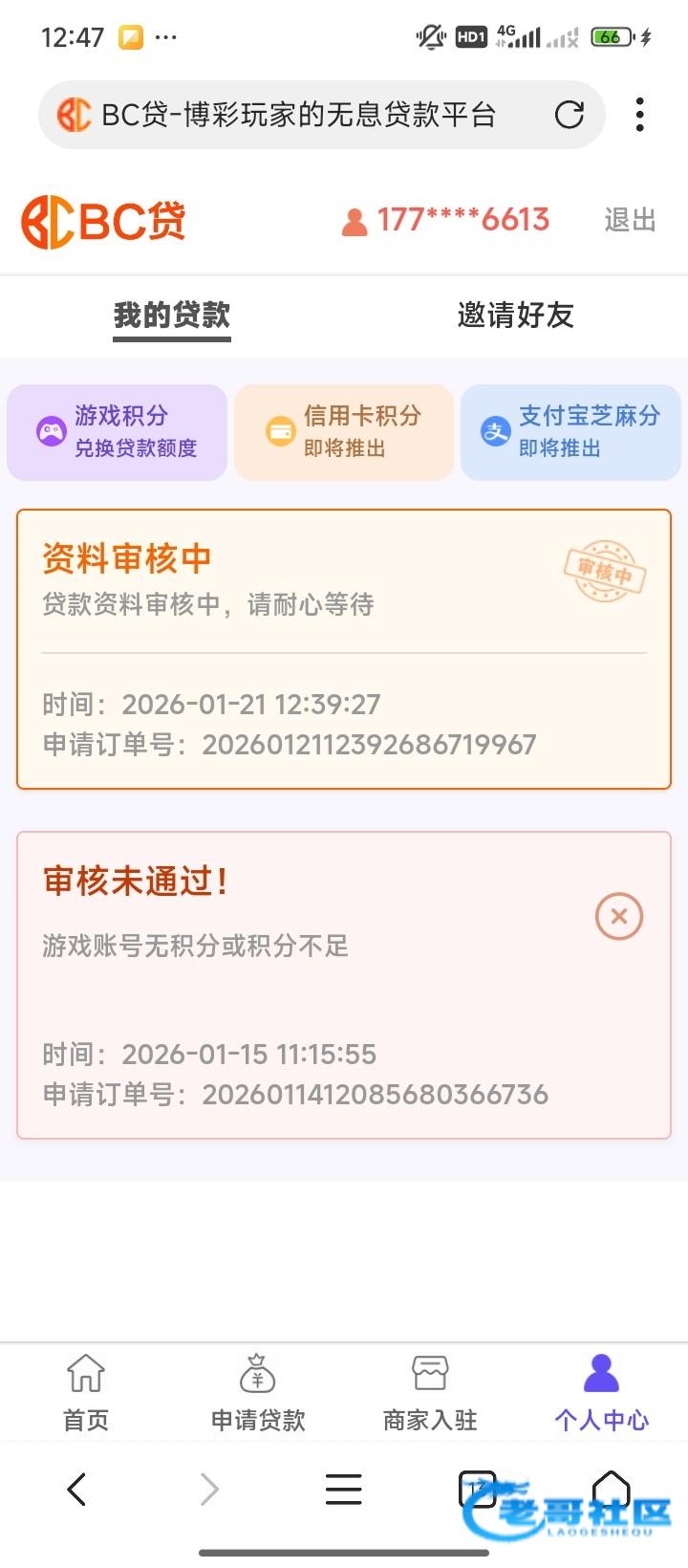
Task: Open the browser overflow menu
Action: click(639, 115)
